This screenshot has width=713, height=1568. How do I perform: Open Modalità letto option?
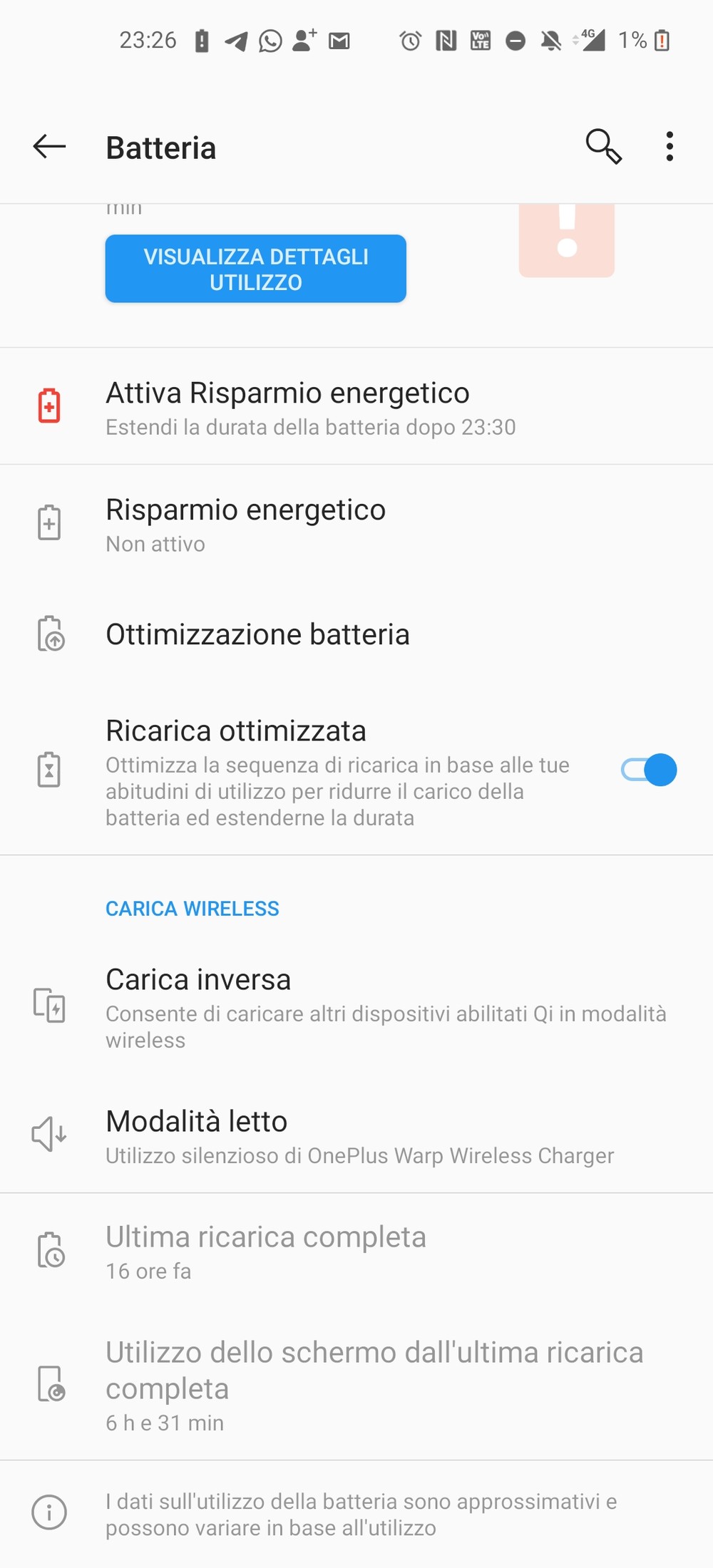click(x=356, y=1135)
